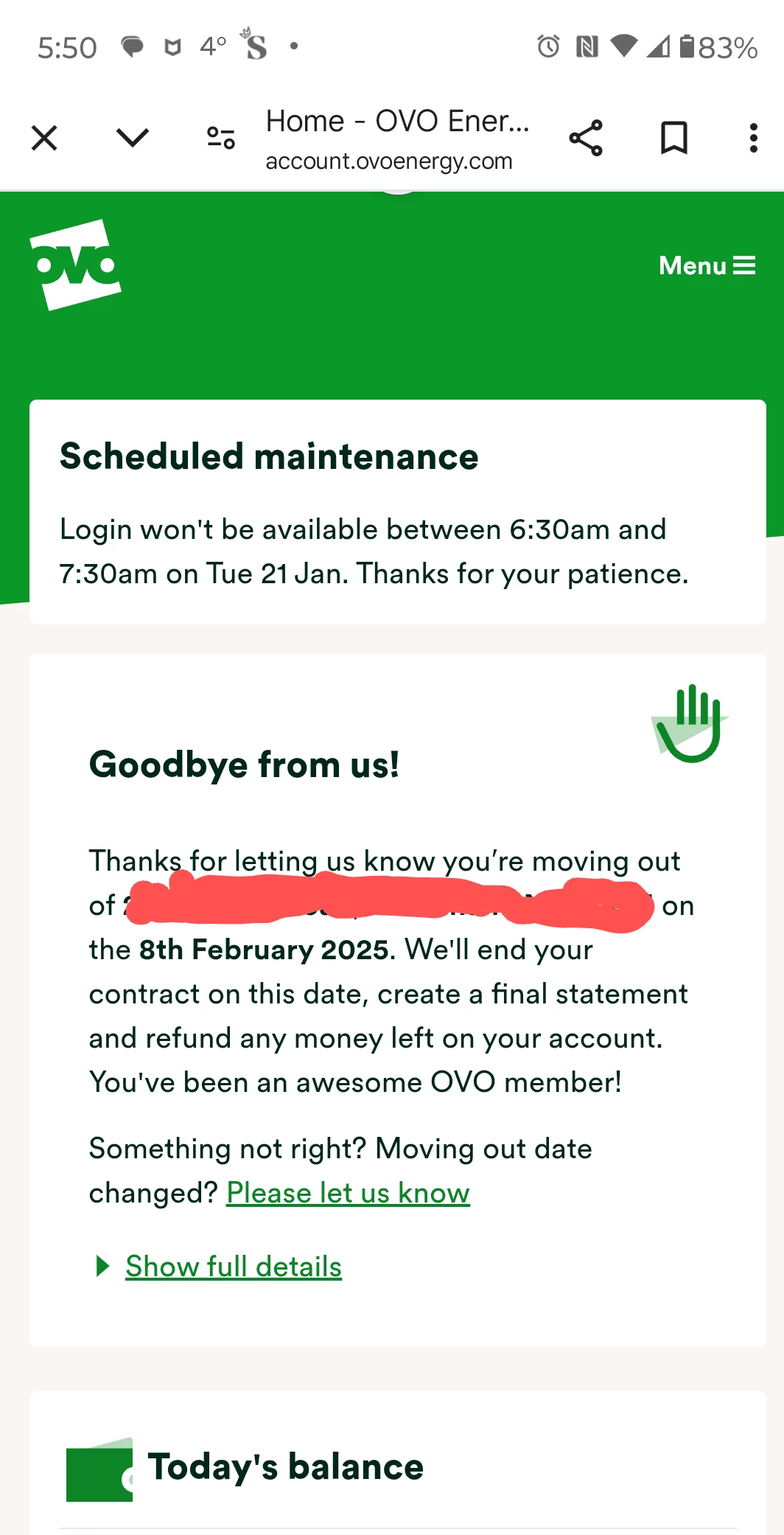Open the site settings icon beside the URL
Image resolution: width=784 pixels, height=1535 pixels.
click(x=221, y=138)
